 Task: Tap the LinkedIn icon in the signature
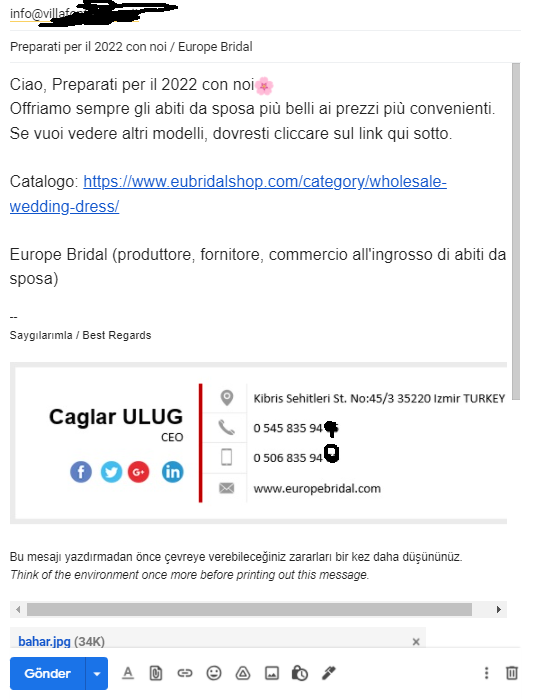173,472
